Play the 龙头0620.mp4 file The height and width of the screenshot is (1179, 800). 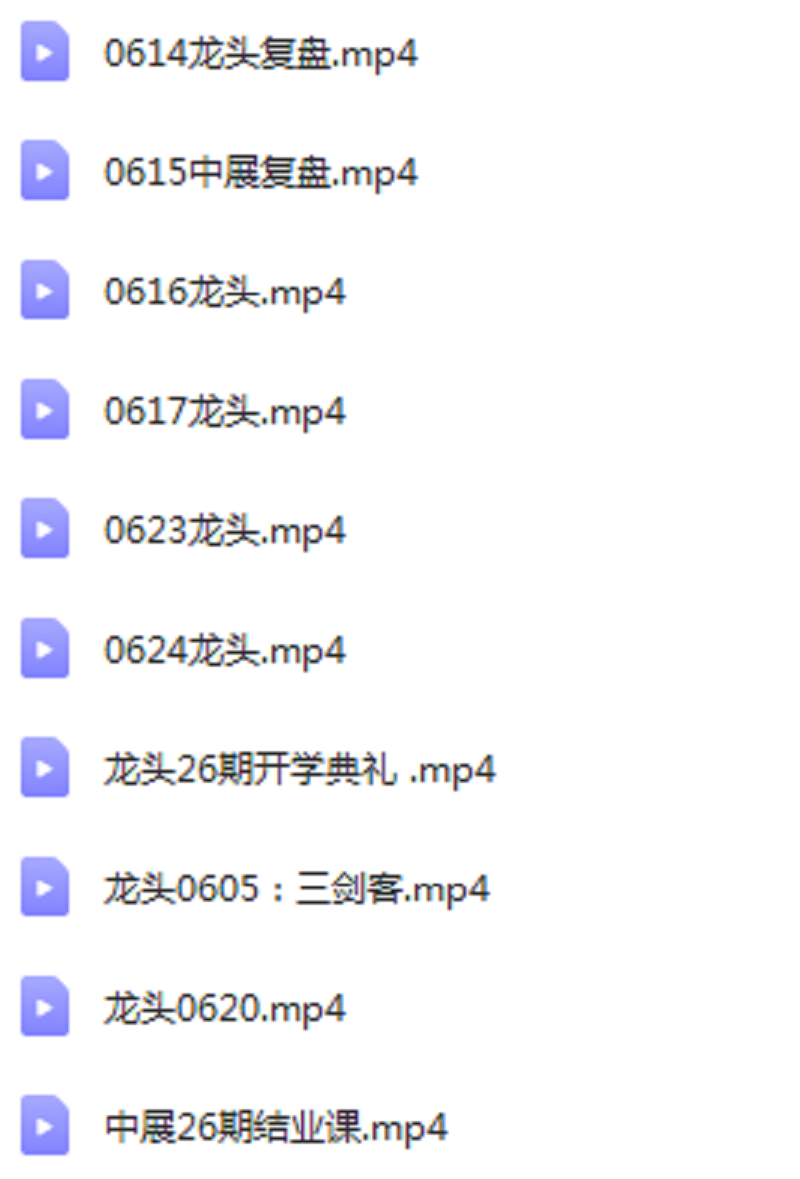pyautogui.click(x=225, y=1008)
